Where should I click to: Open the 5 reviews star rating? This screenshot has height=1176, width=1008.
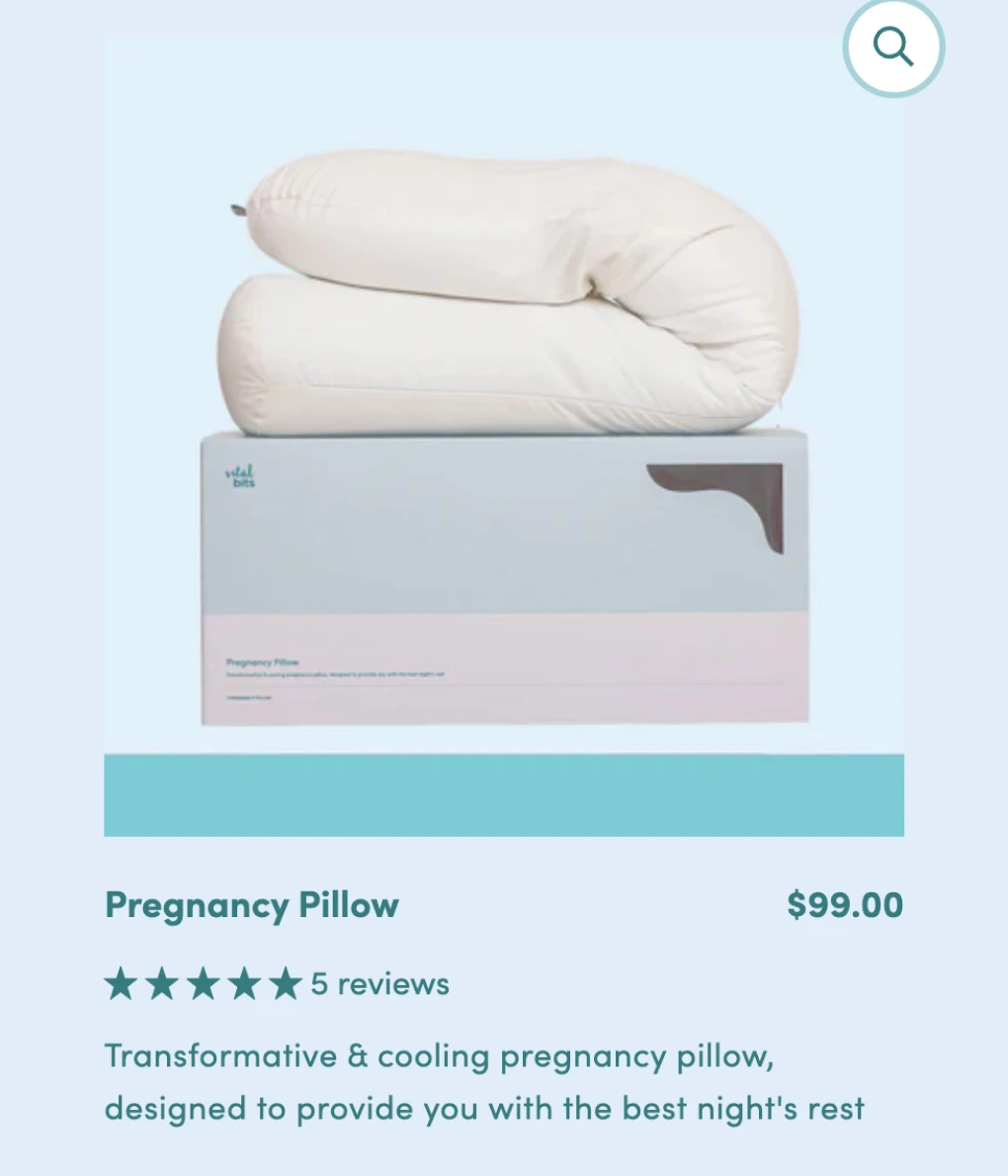click(277, 984)
